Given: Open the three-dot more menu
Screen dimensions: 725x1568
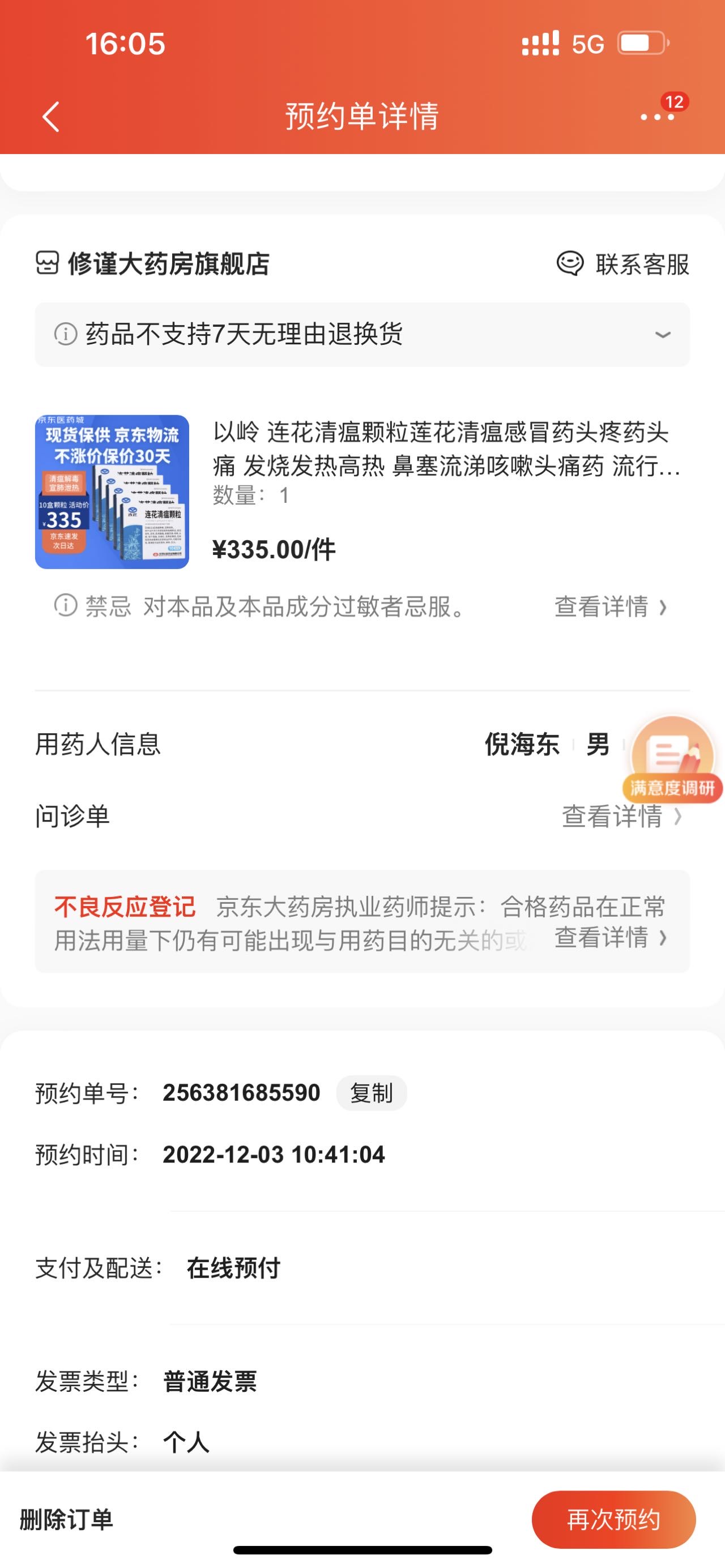Looking at the screenshot, I should 658,116.
